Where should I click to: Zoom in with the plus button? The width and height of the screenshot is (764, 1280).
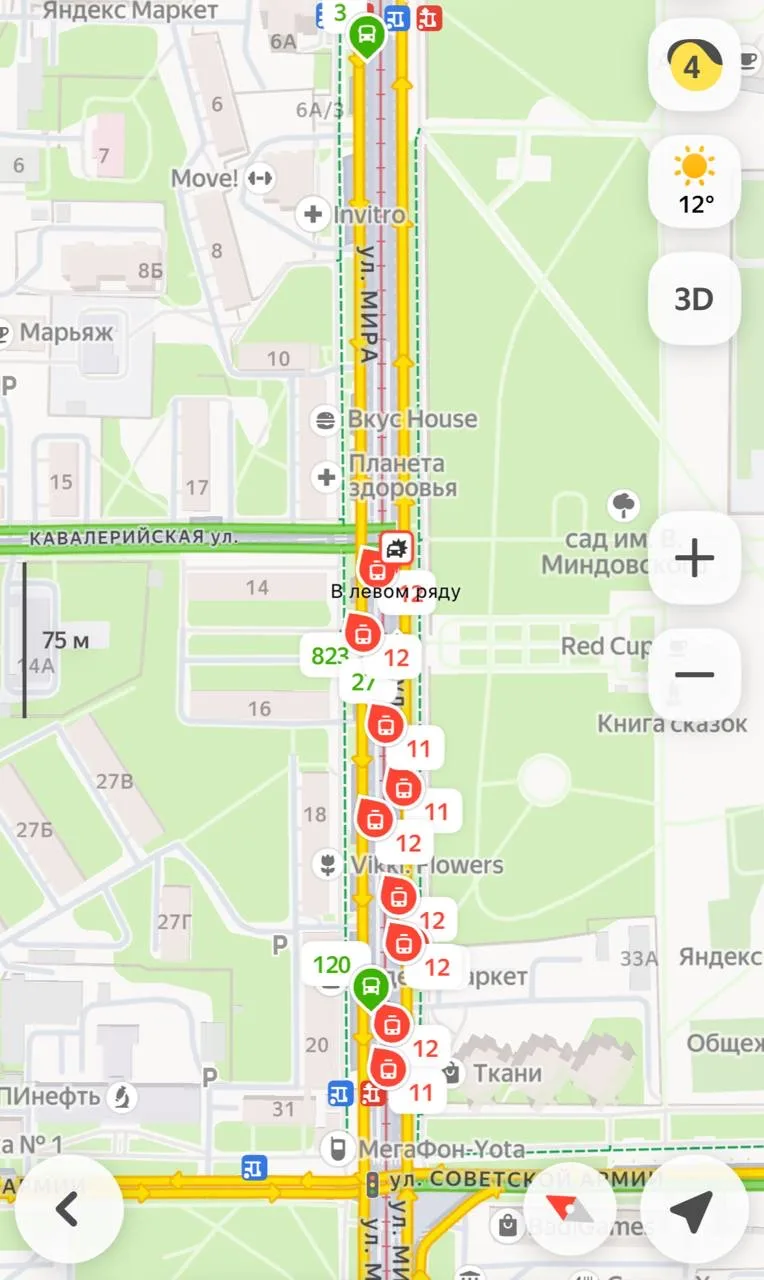pyautogui.click(x=694, y=558)
